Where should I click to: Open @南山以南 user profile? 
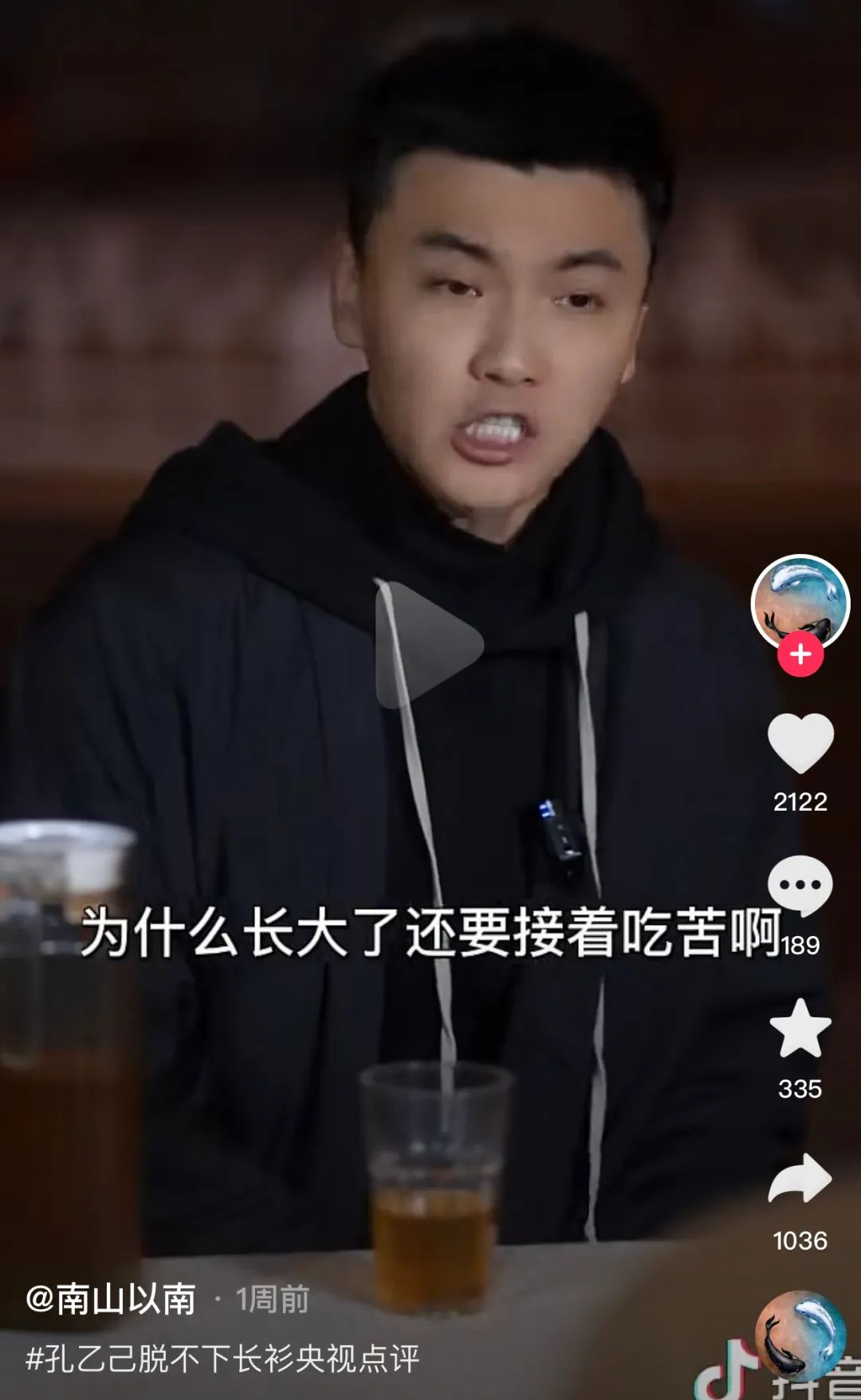pyautogui.click(x=111, y=1300)
